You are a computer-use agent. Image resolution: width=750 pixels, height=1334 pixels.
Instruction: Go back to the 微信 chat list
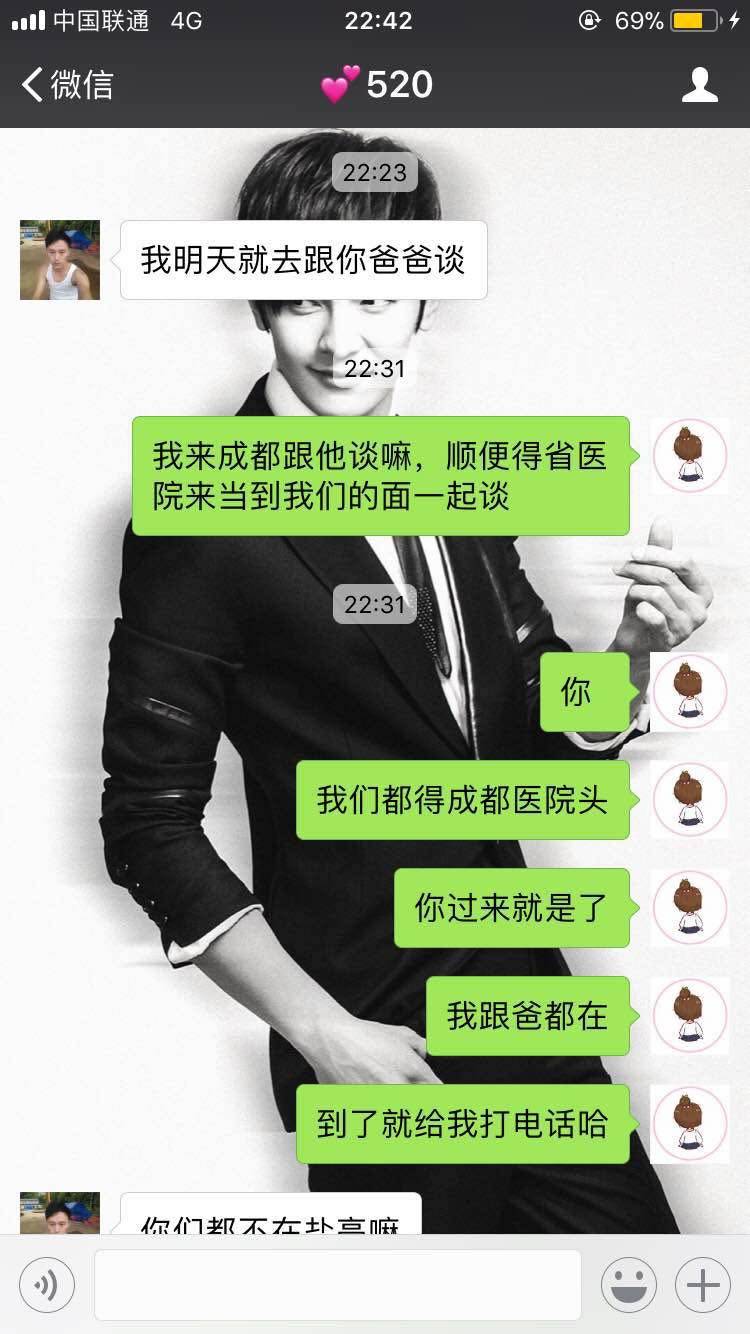tap(66, 85)
